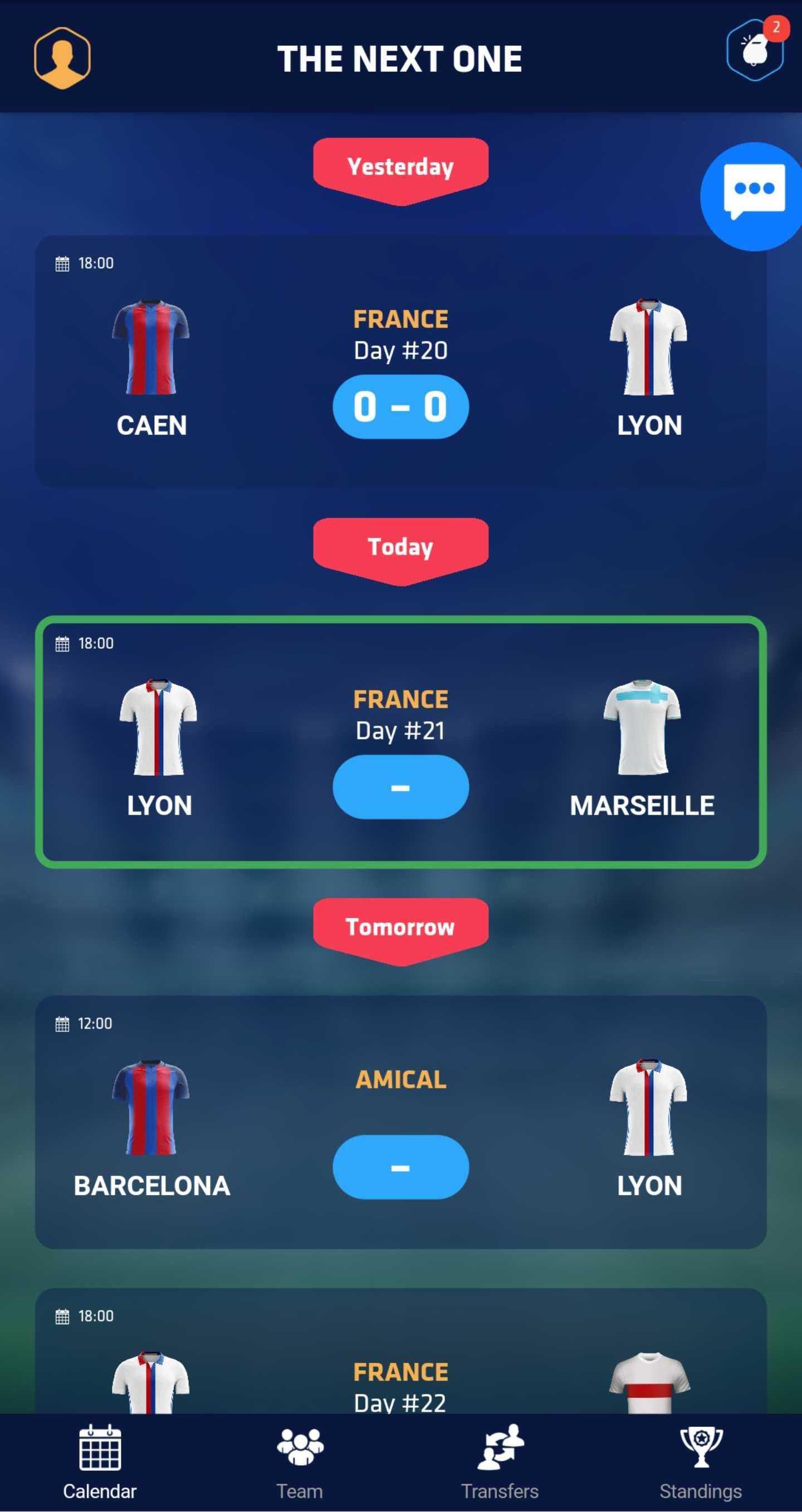The image size is (802, 1512).
Task: Open yesterday's Caen vs Lyon match
Action: click(400, 361)
